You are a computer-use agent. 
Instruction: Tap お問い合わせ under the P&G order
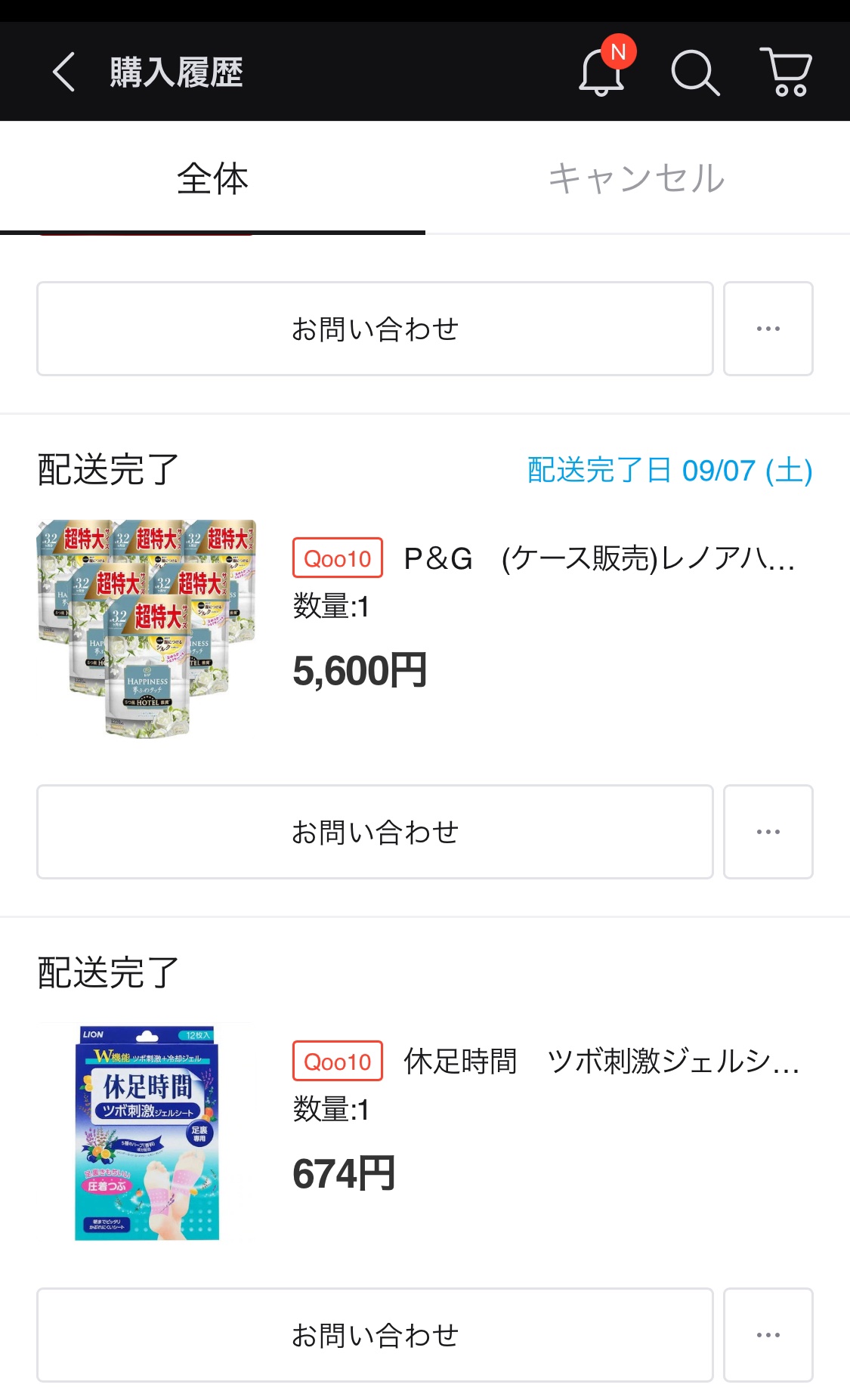pos(376,832)
